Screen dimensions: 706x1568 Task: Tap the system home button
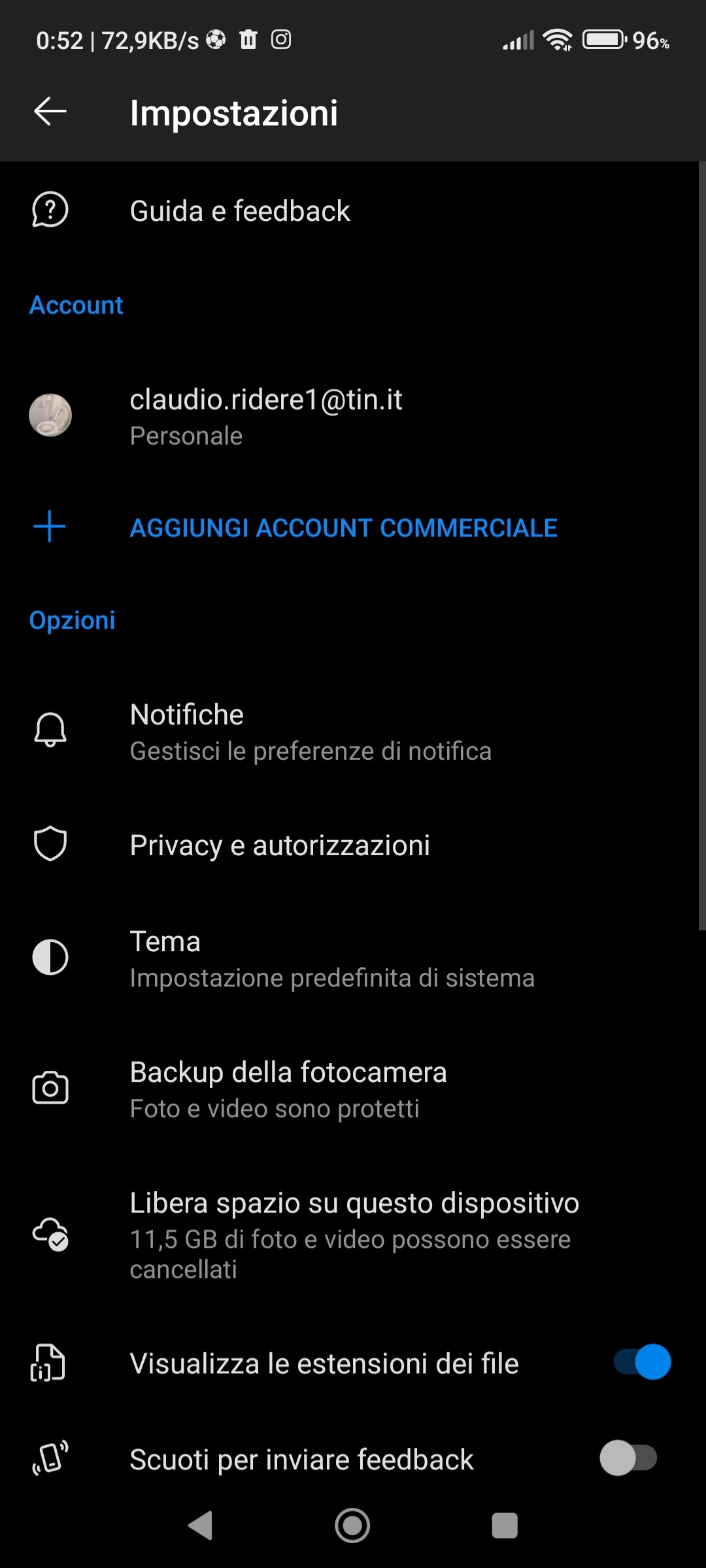coord(352,1526)
